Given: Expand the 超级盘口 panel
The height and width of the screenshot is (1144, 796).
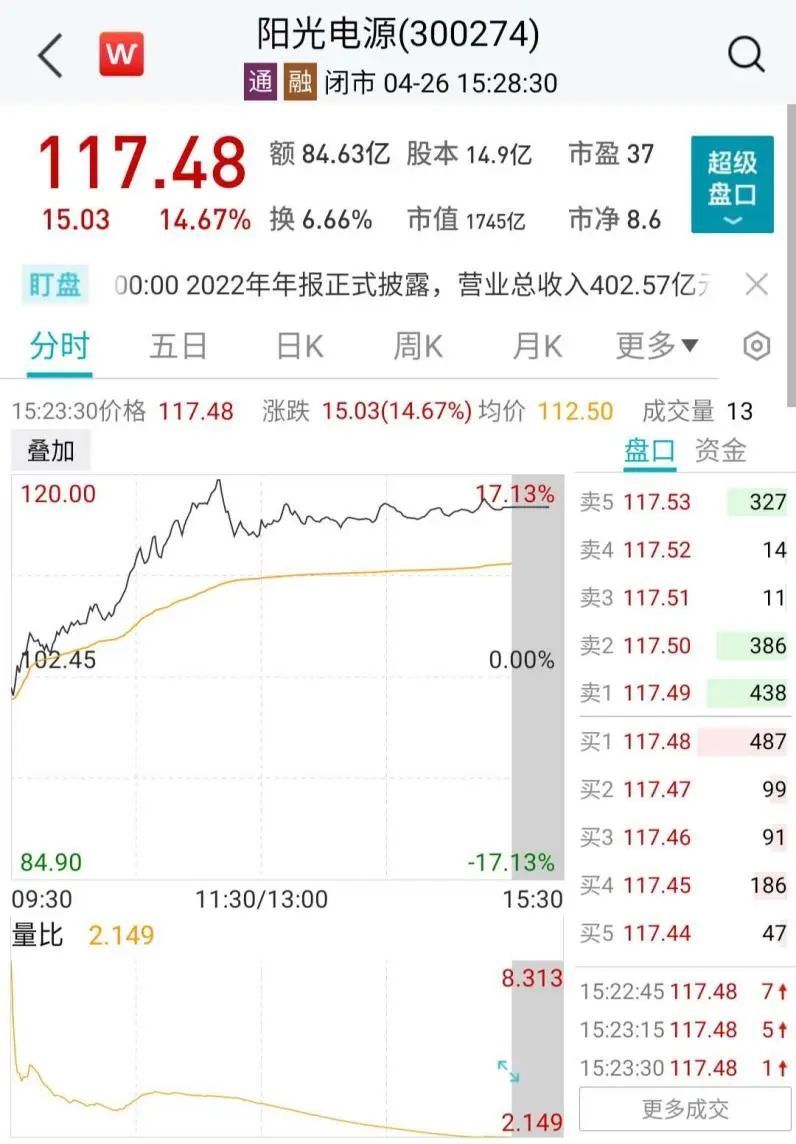Looking at the screenshot, I should pyautogui.click(x=732, y=184).
